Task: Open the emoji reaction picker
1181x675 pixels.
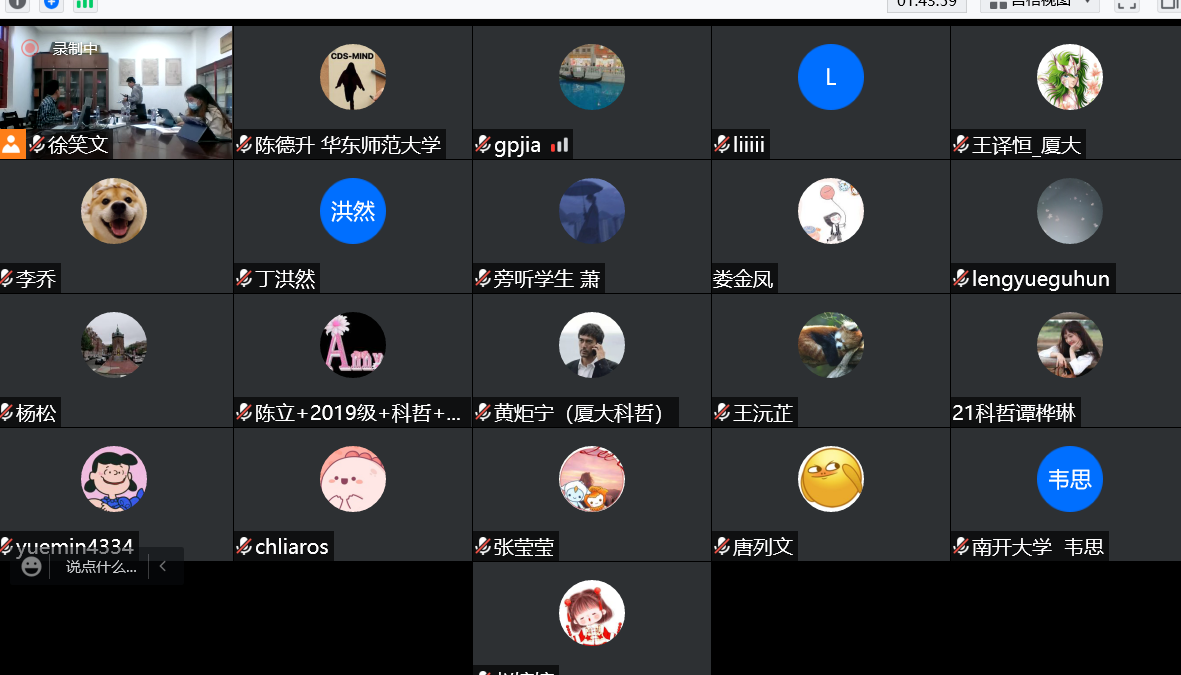Action: pos(32,567)
